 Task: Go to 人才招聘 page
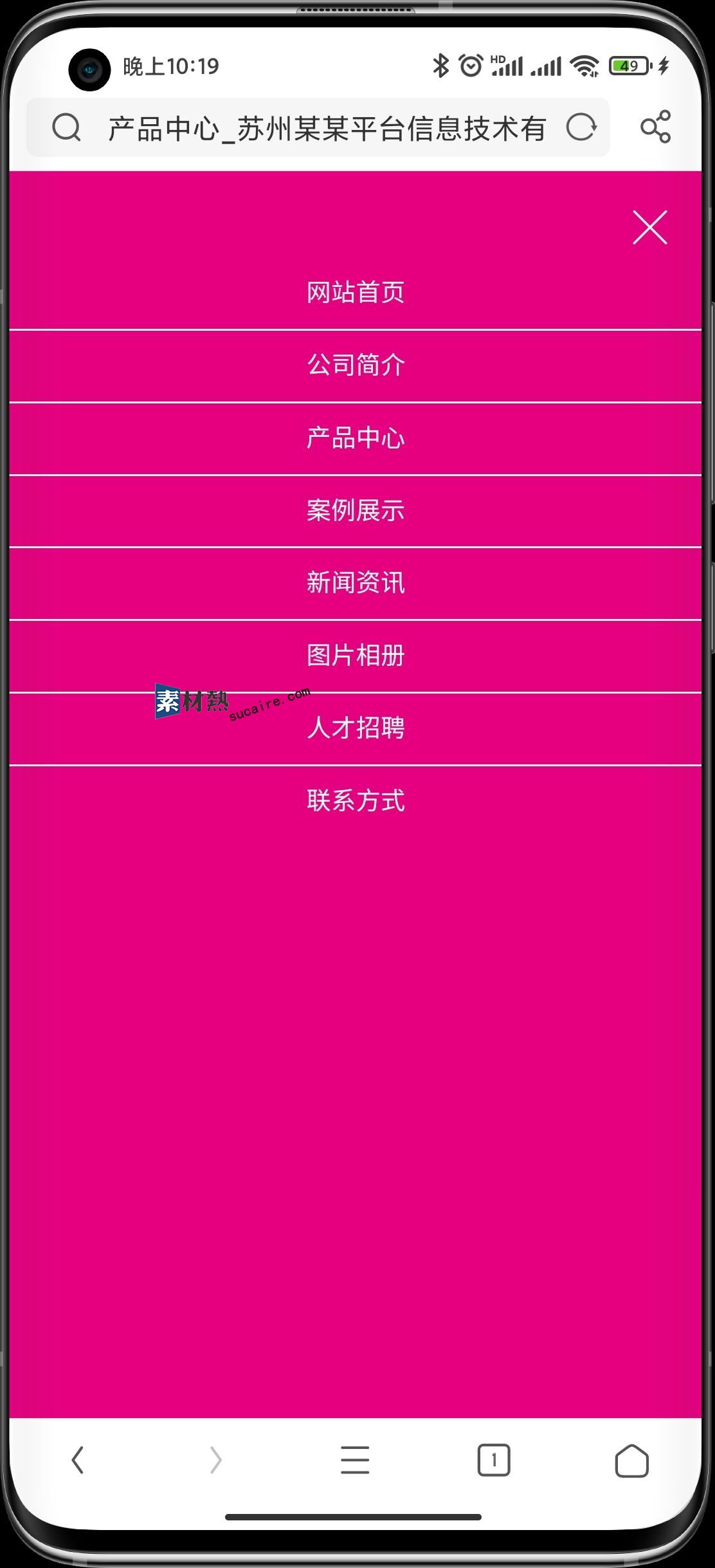click(x=356, y=728)
